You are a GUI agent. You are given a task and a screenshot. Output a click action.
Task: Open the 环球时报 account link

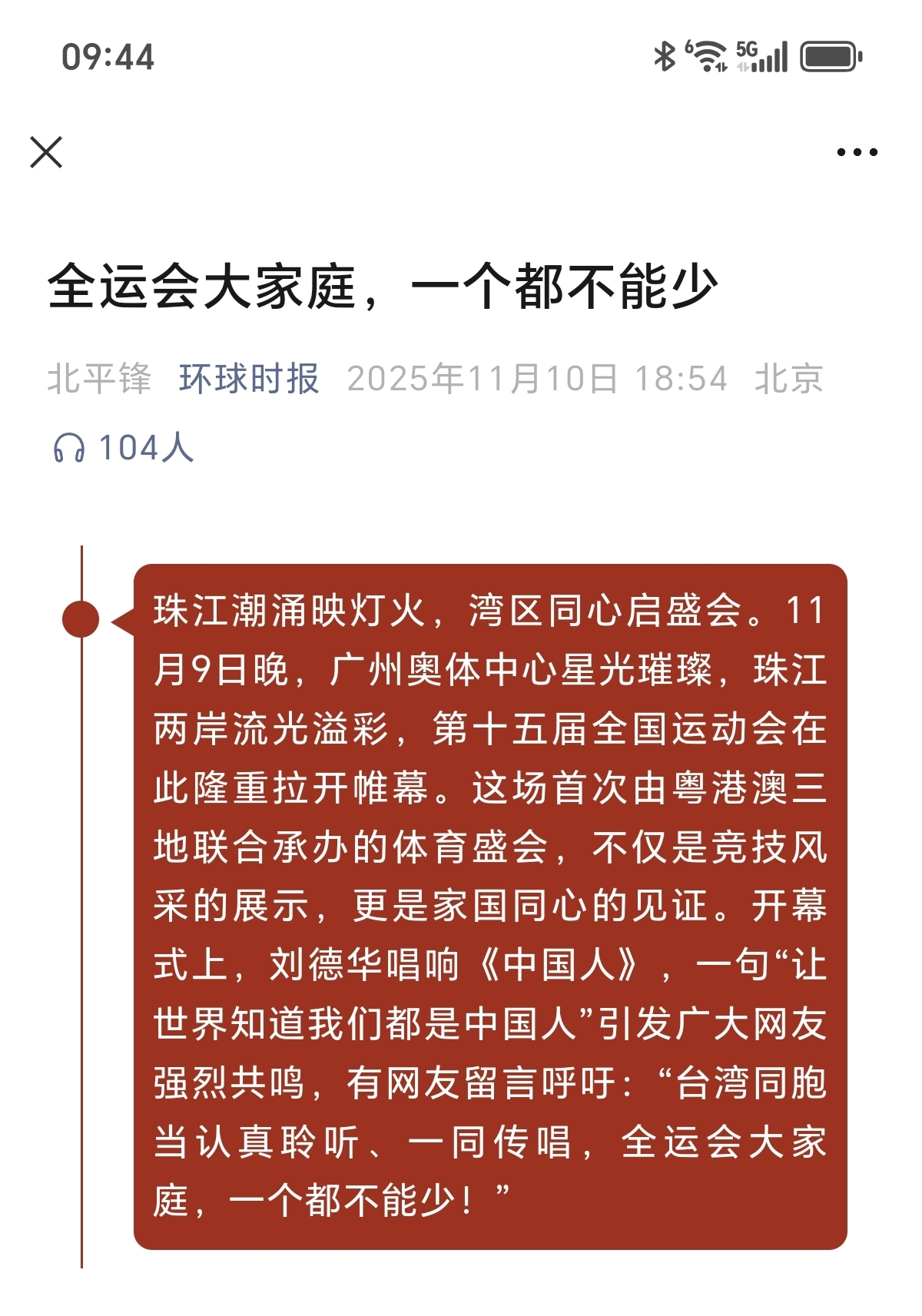(x=249, y=379)
